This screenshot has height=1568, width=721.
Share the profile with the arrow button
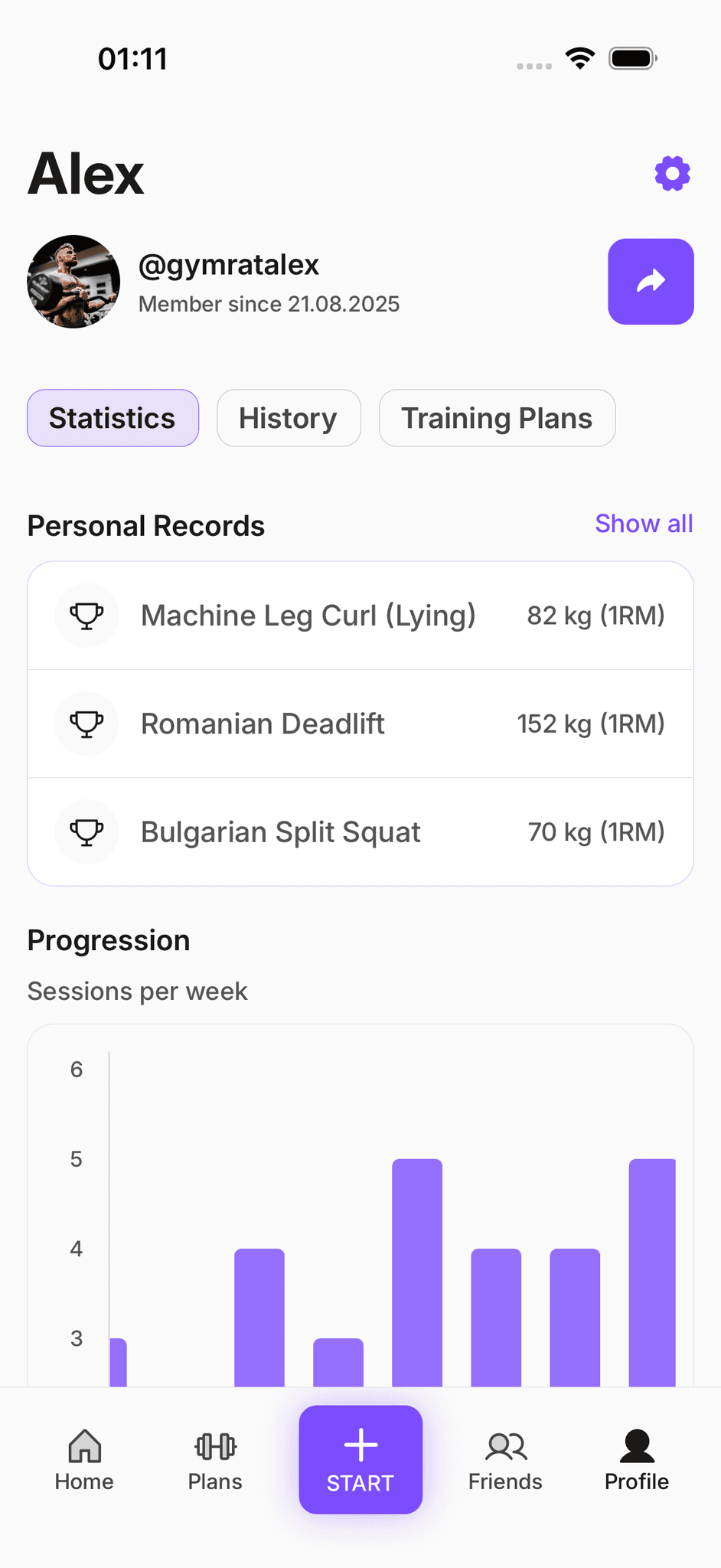(651, 282)
